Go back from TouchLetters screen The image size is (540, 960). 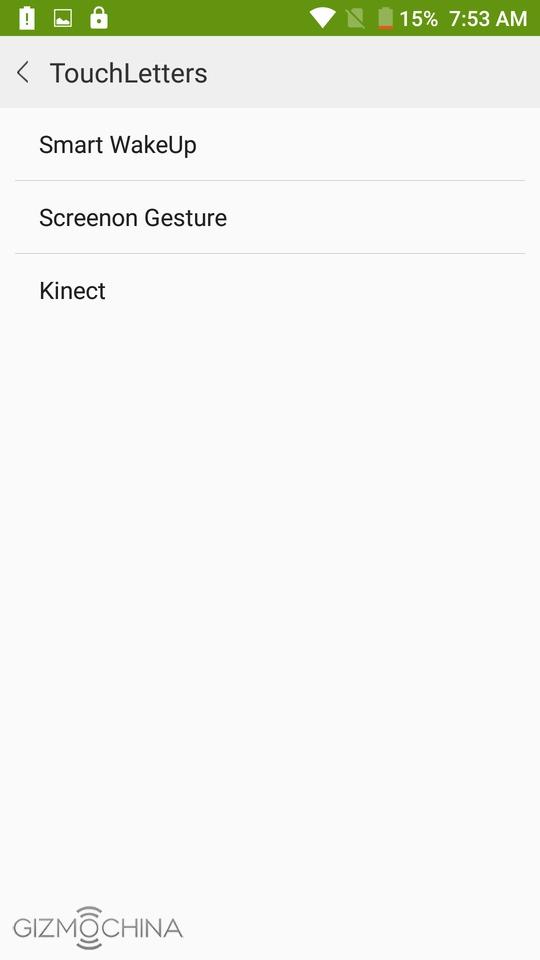click(23, 72)
